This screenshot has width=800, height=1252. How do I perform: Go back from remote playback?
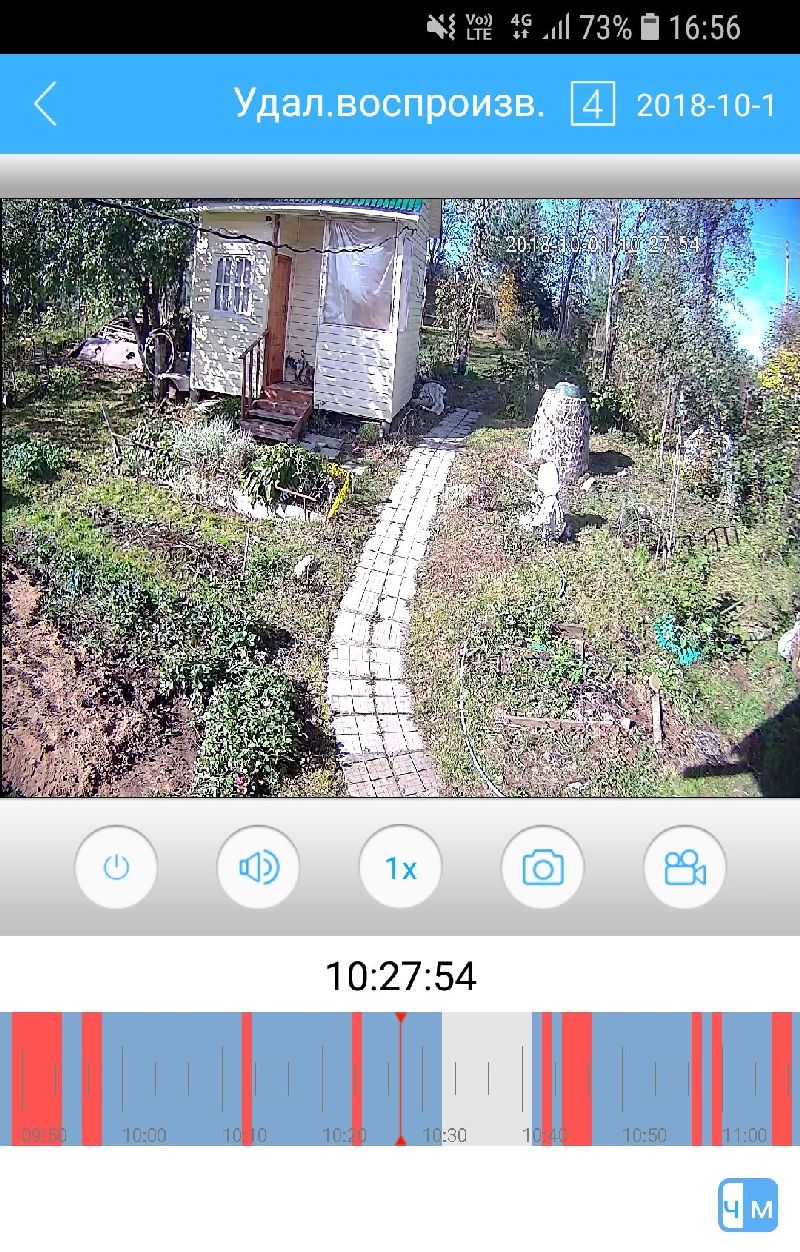click(x=45, y=104)
